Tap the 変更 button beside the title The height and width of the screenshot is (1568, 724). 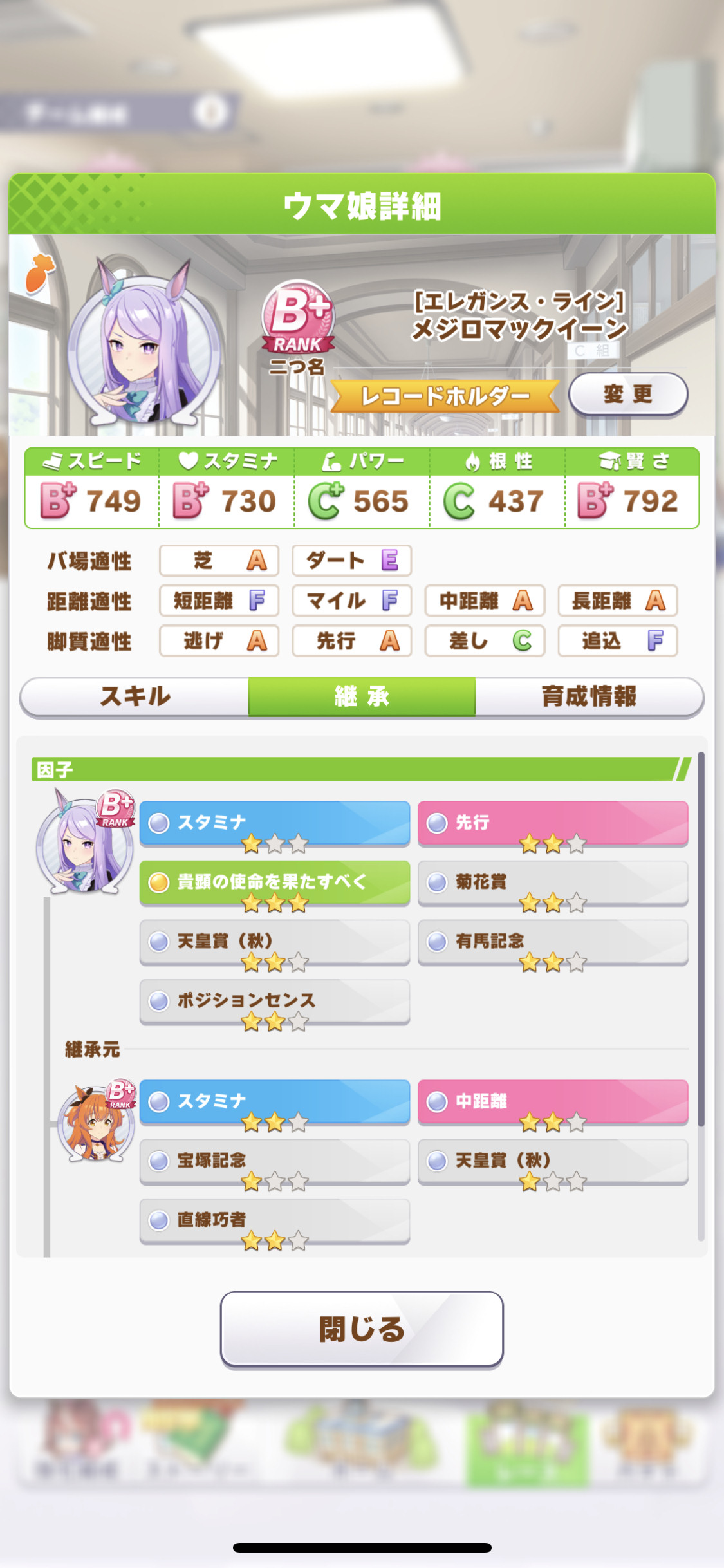pyautogui.click(x=628, y=394)
